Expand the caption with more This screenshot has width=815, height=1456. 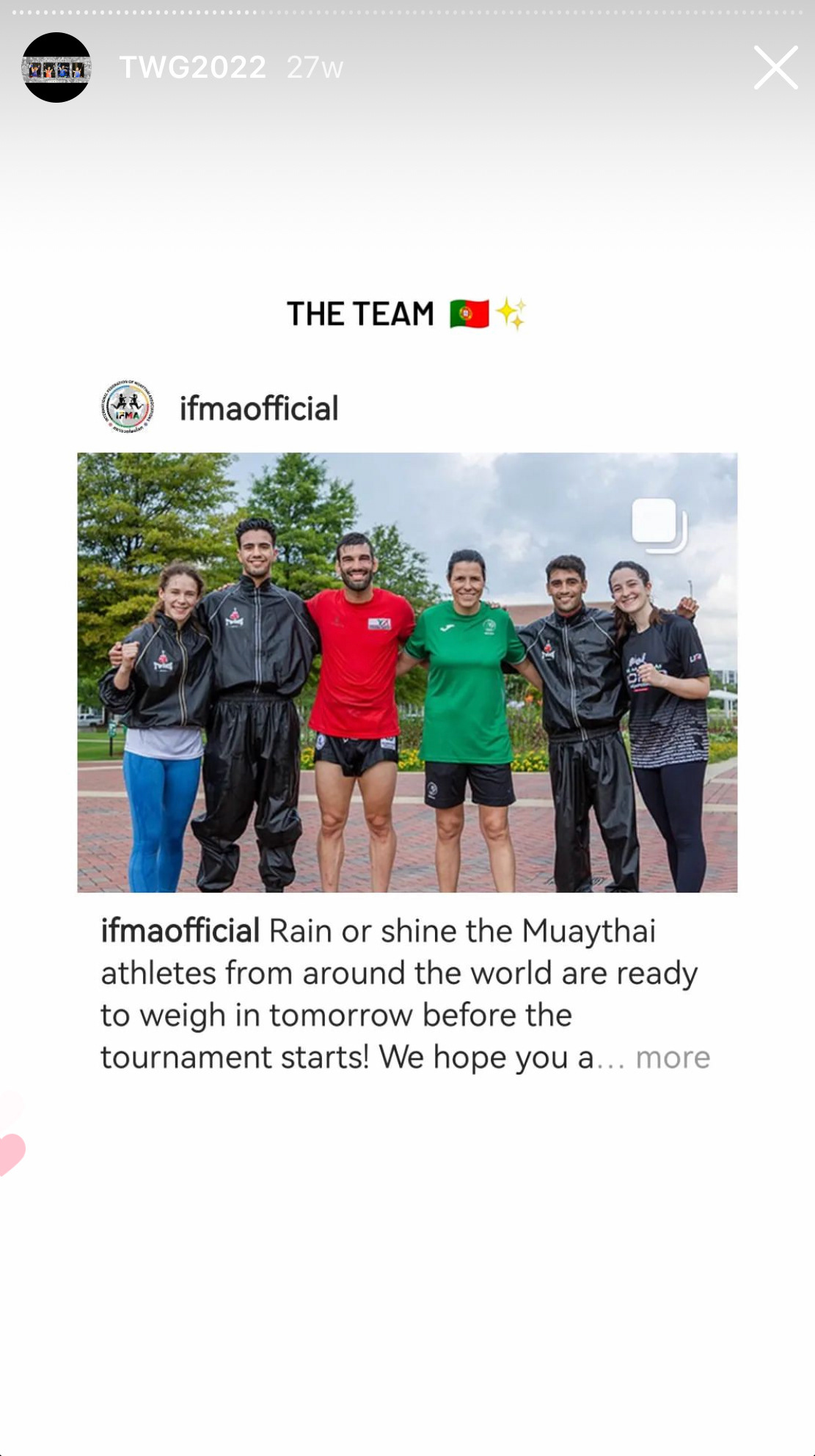673,1058
